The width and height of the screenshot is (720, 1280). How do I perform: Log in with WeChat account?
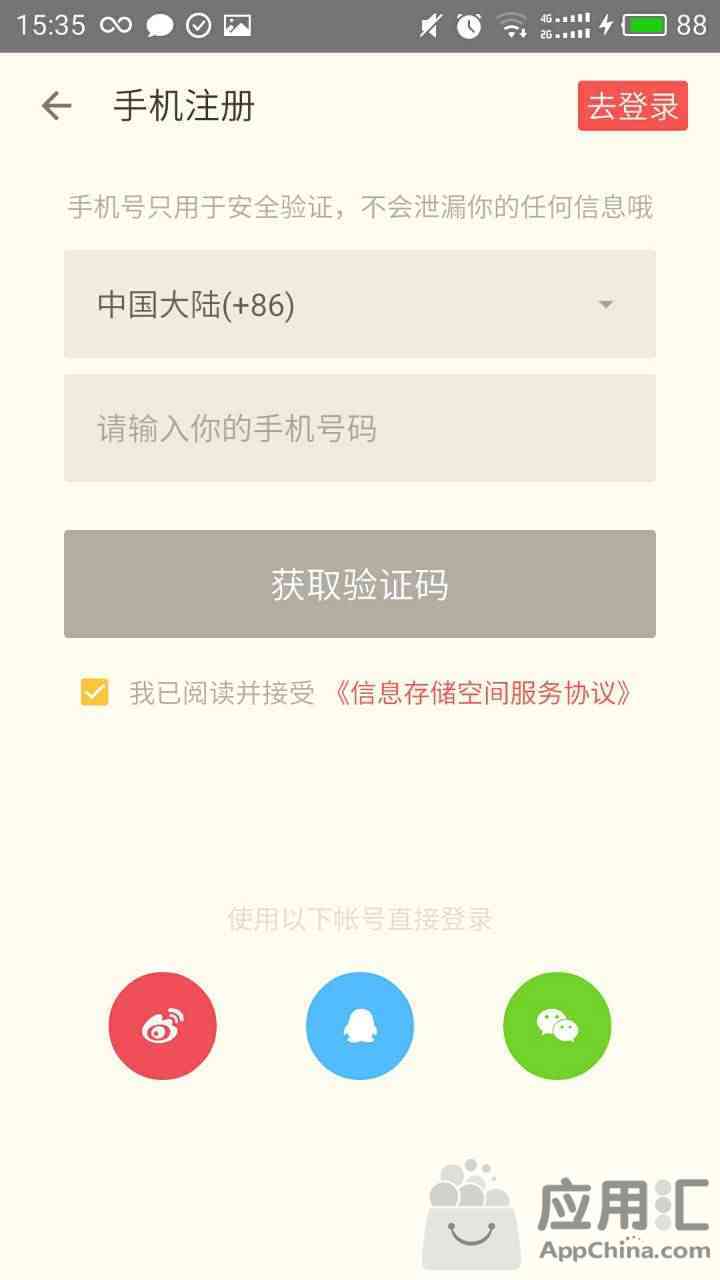pos(557,1026)
